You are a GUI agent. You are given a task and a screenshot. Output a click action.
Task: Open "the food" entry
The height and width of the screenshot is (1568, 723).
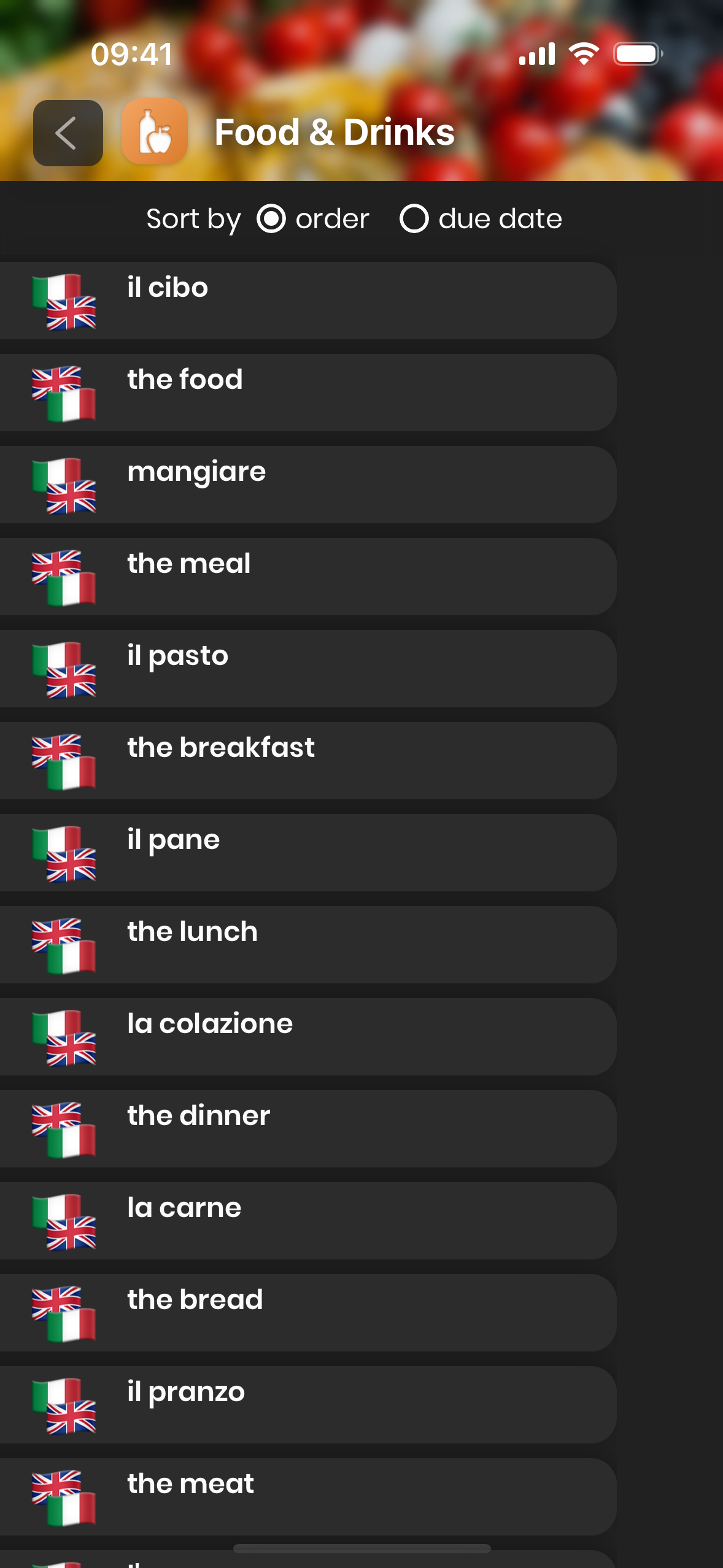click(x=308, y=393)
